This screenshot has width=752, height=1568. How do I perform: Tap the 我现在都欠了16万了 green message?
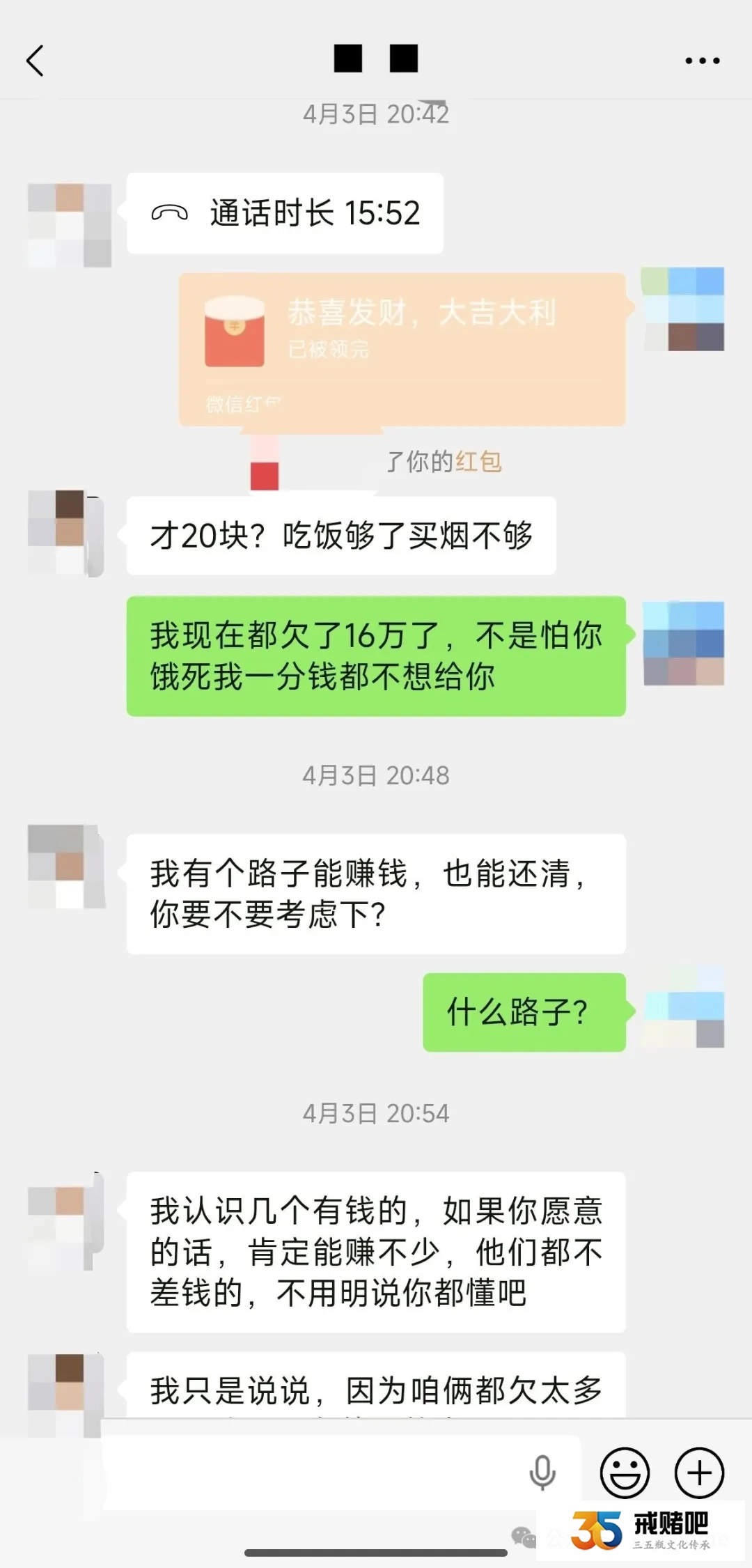(x=379, y=655)
